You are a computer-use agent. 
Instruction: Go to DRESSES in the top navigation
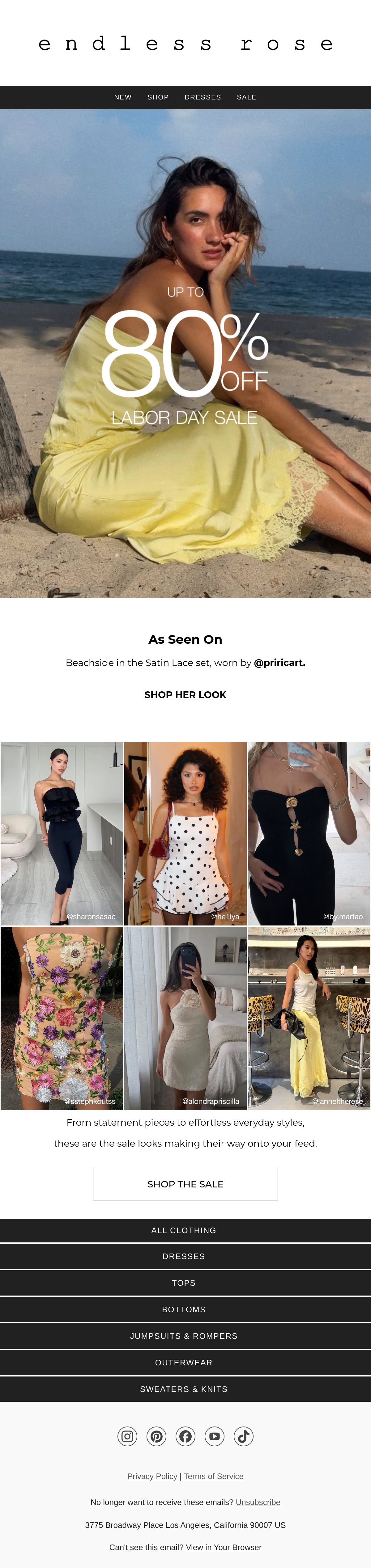(x=202, y=97)
